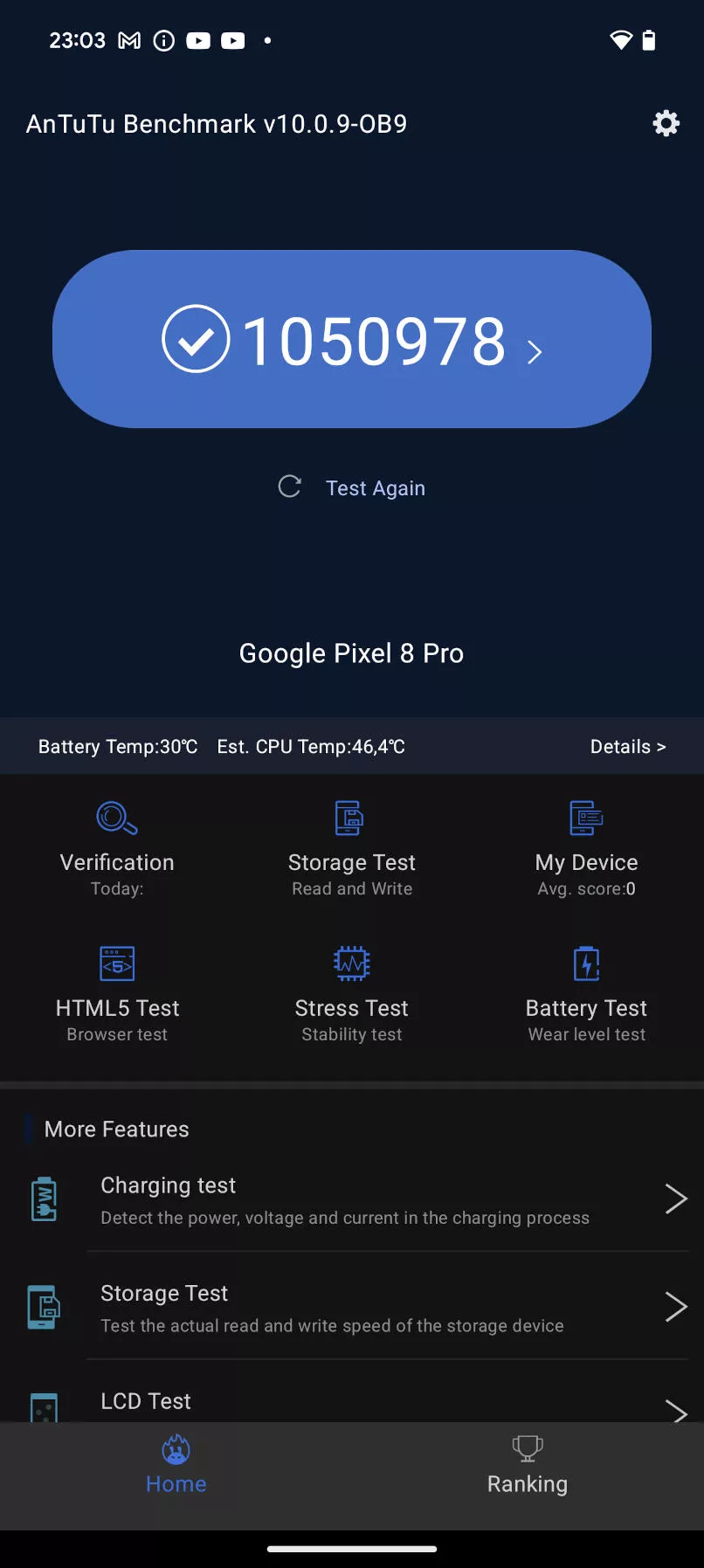The height and width of the screenshot is (1568, 704).
Task: Select the Home tab
Action: click(176, 1466)
